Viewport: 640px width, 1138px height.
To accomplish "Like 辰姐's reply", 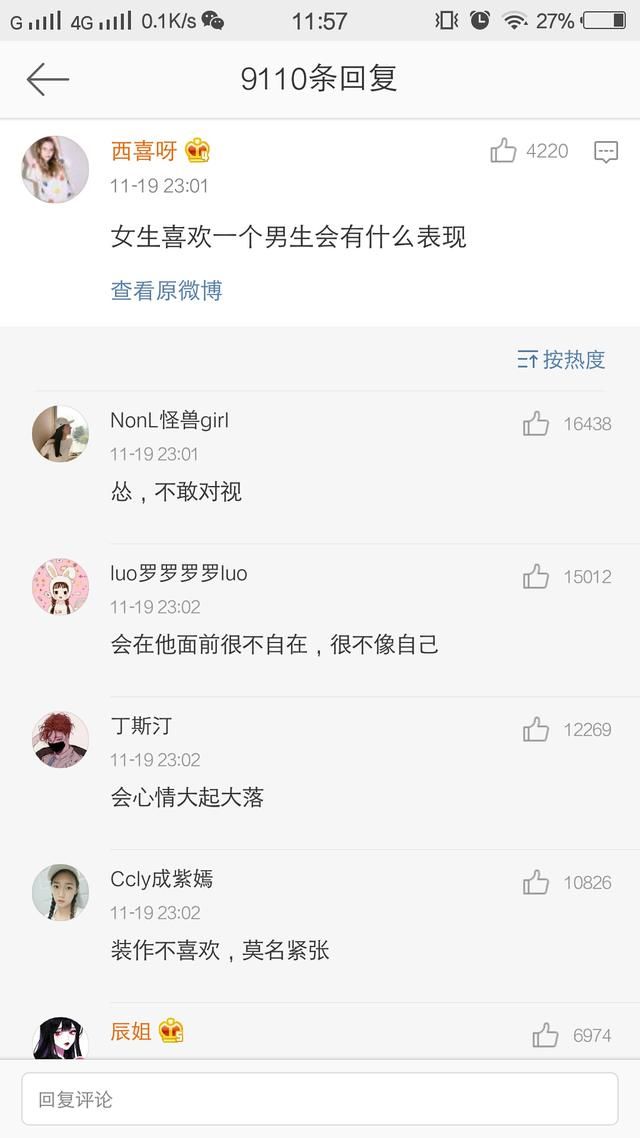I will click(545, 1035).
